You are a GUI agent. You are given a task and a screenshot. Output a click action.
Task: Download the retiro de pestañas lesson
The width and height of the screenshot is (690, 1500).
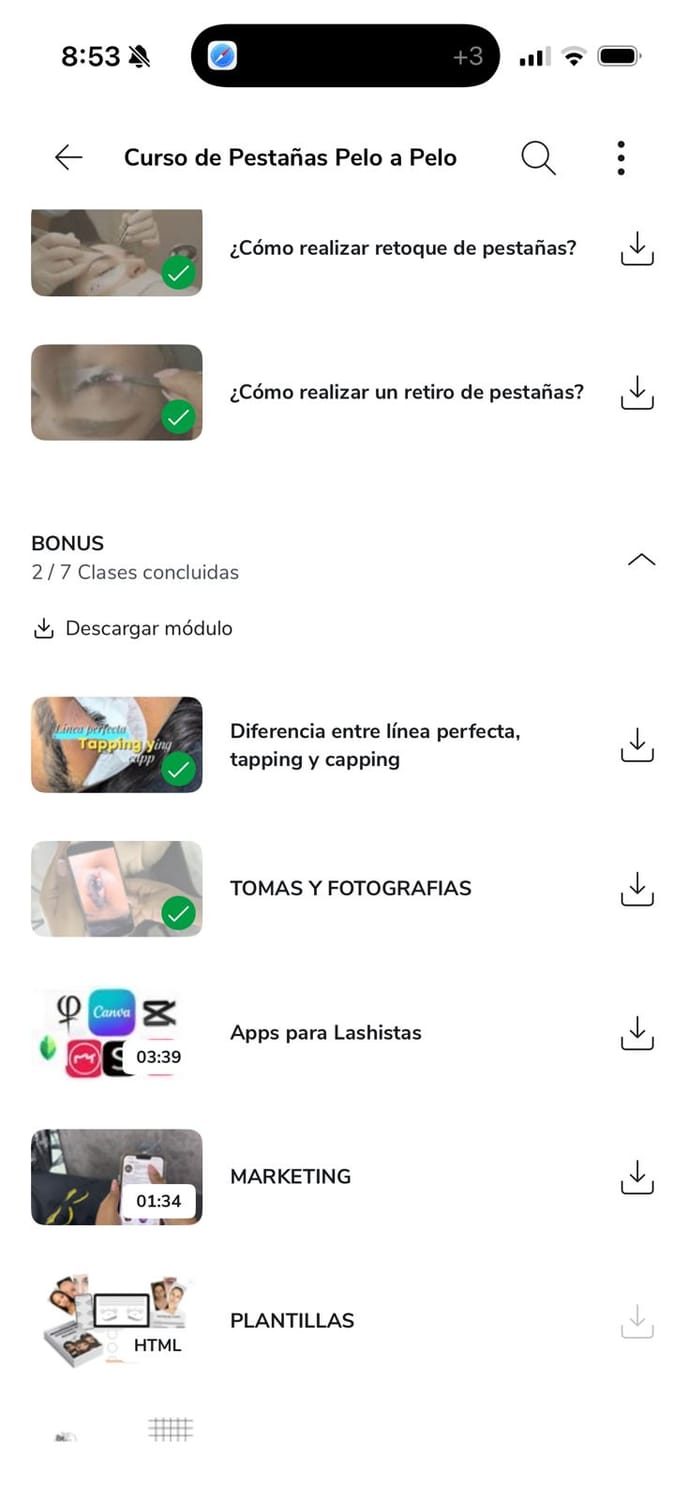pos(637,392)
